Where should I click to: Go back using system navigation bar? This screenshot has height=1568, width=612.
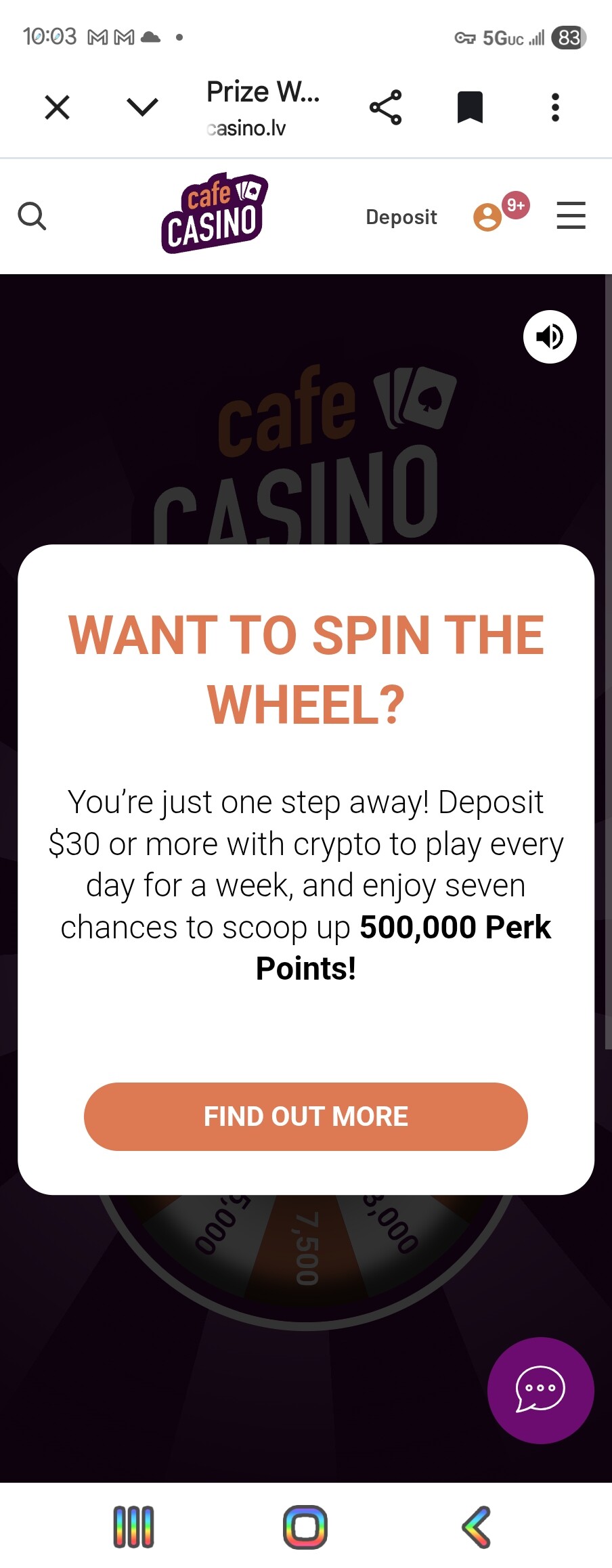(x=477, y=1527)
